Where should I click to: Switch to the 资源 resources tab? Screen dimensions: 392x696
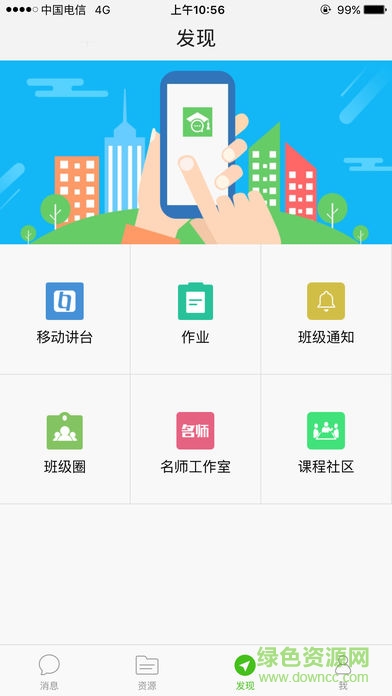(147, 672)
